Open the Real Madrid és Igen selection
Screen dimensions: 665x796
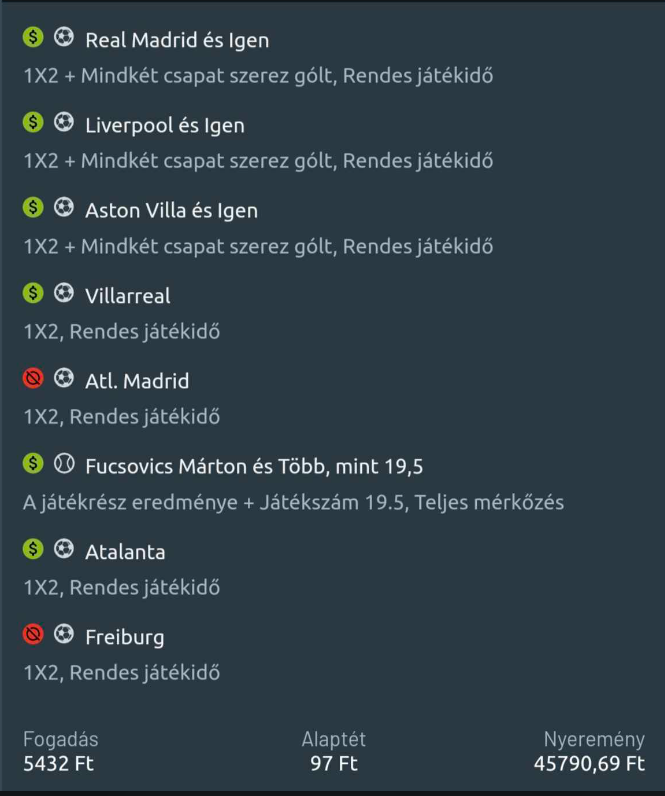(x=177, y=41)
